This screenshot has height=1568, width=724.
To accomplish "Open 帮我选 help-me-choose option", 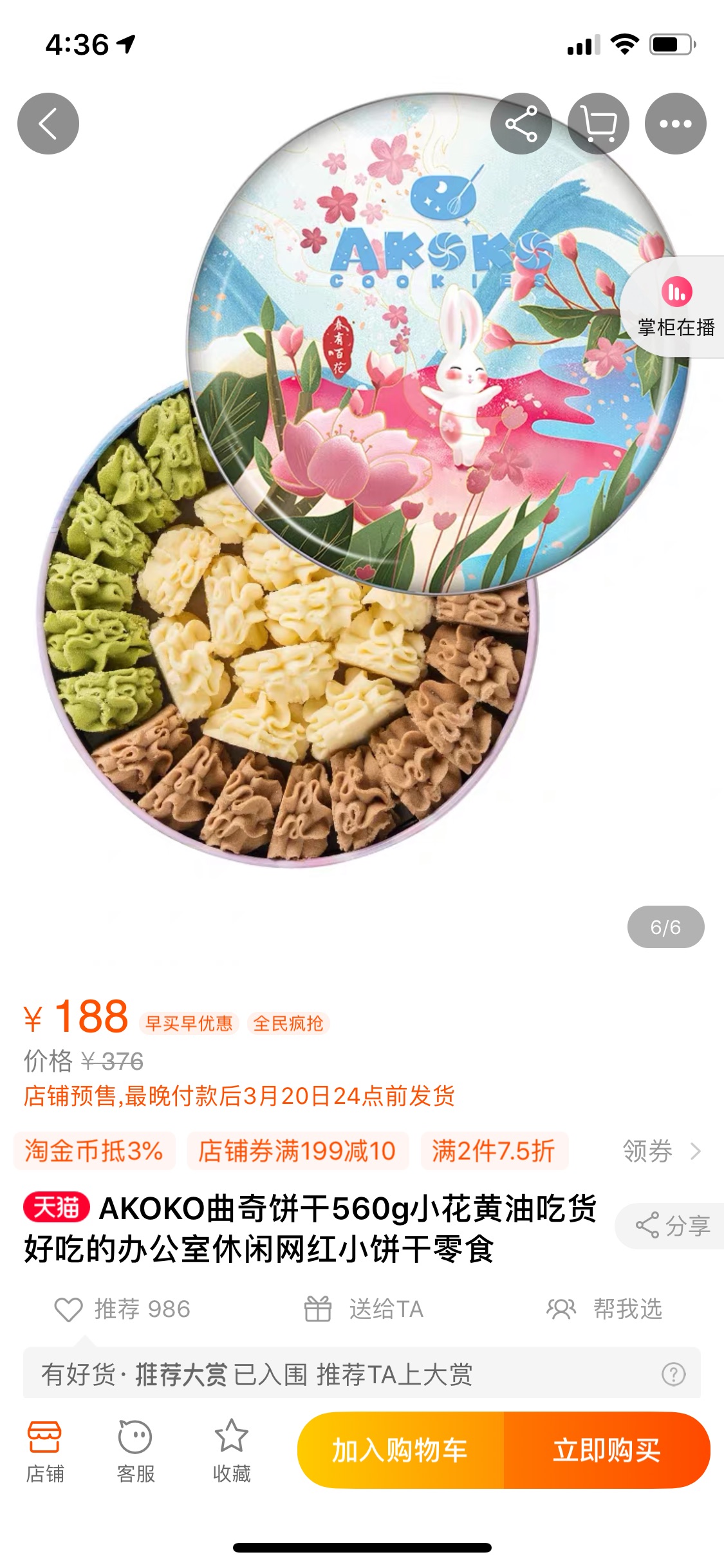I will click(x=604, y=1309).
